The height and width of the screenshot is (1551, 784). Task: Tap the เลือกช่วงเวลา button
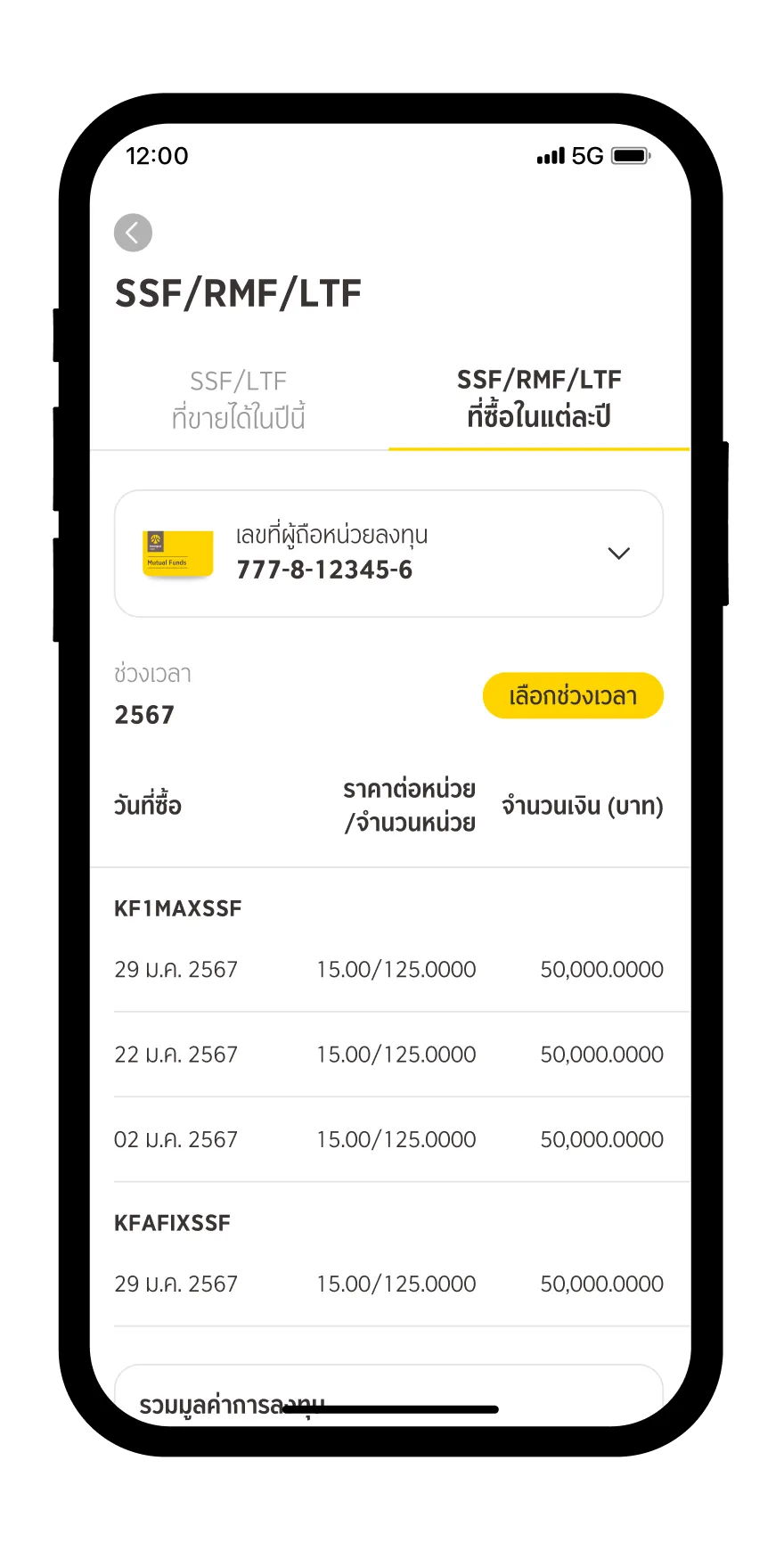(573, 695)
